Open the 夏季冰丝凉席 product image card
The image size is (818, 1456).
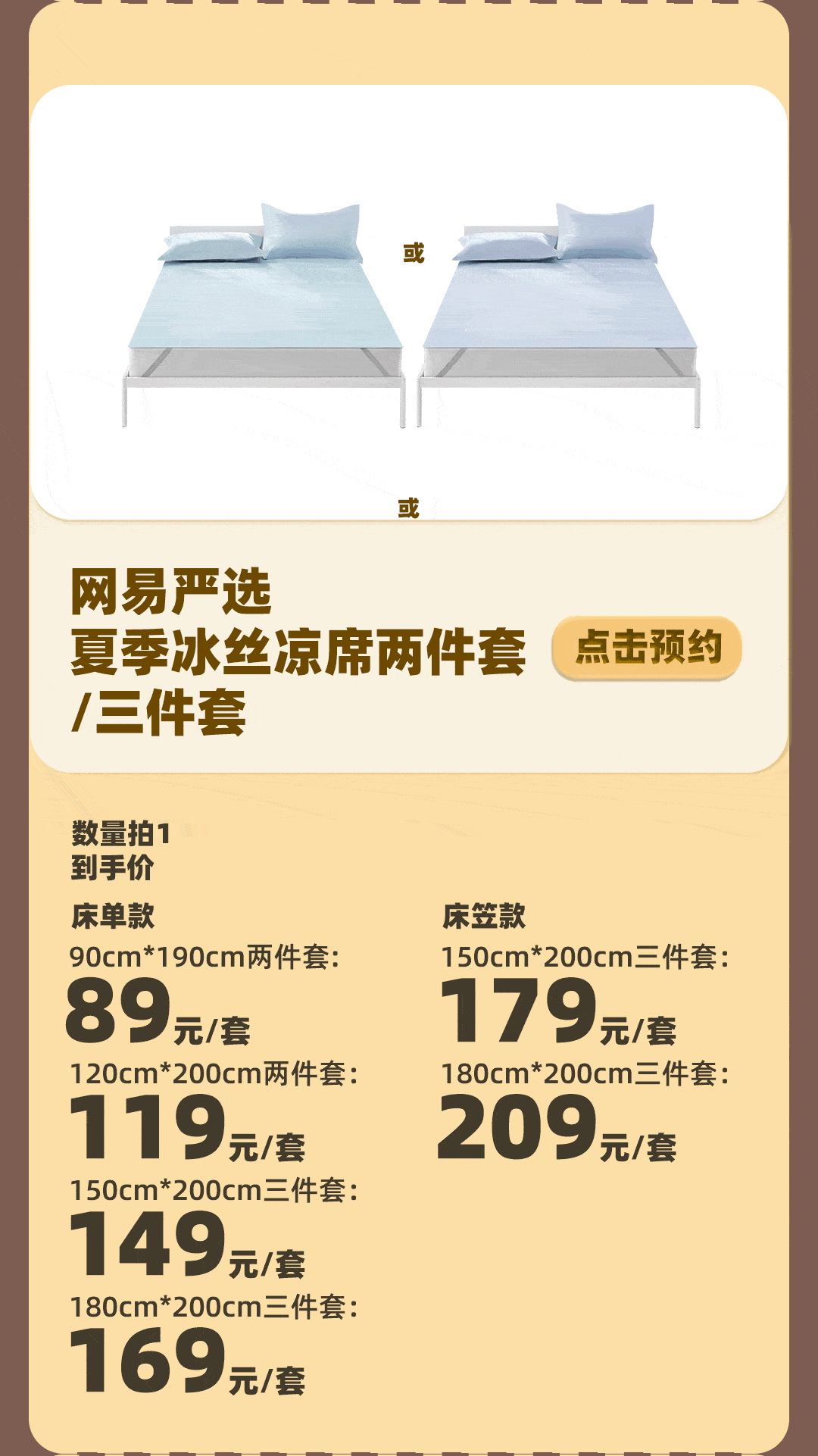(409, 303)
